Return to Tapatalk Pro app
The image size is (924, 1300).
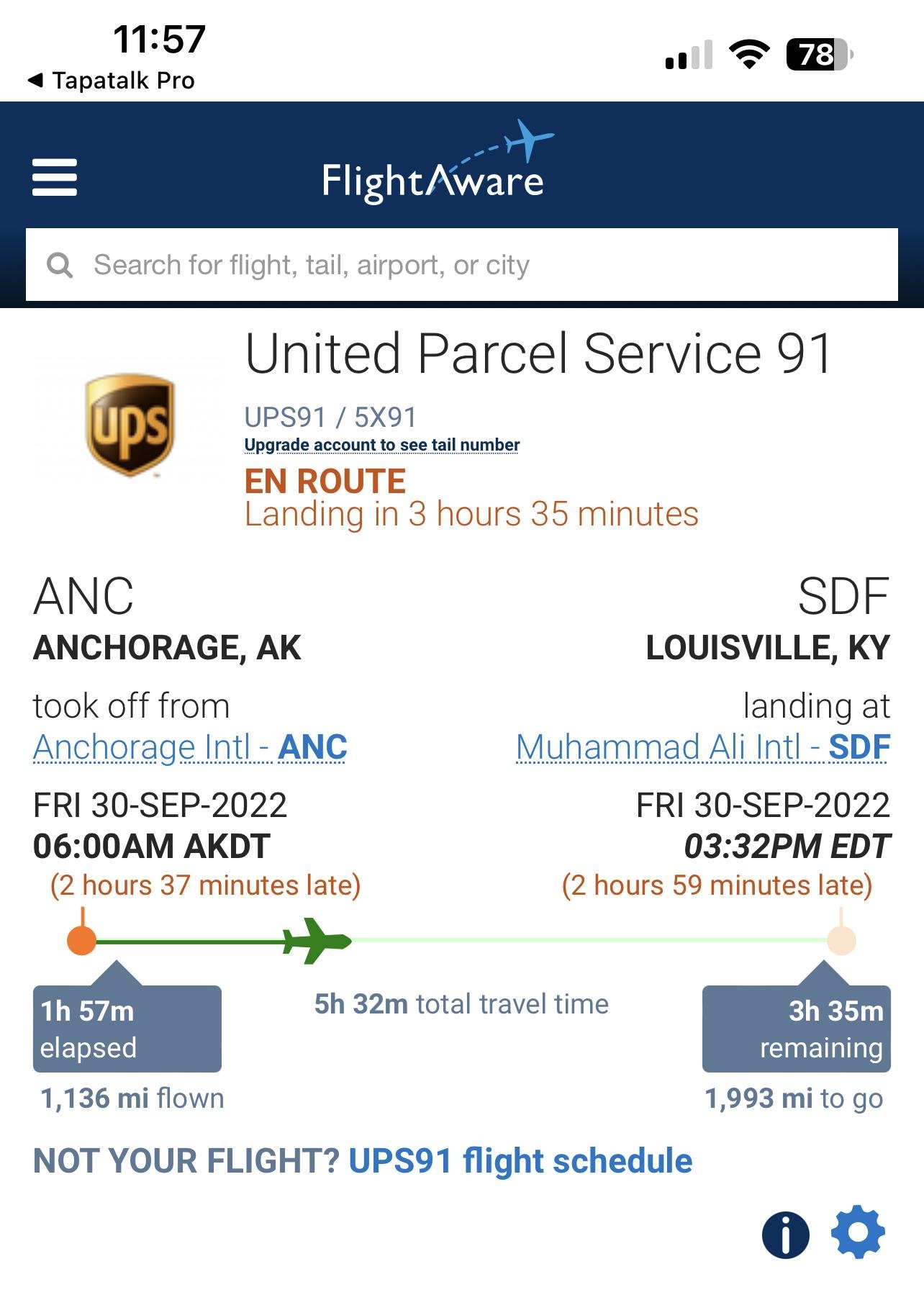[x=112, y=81]
